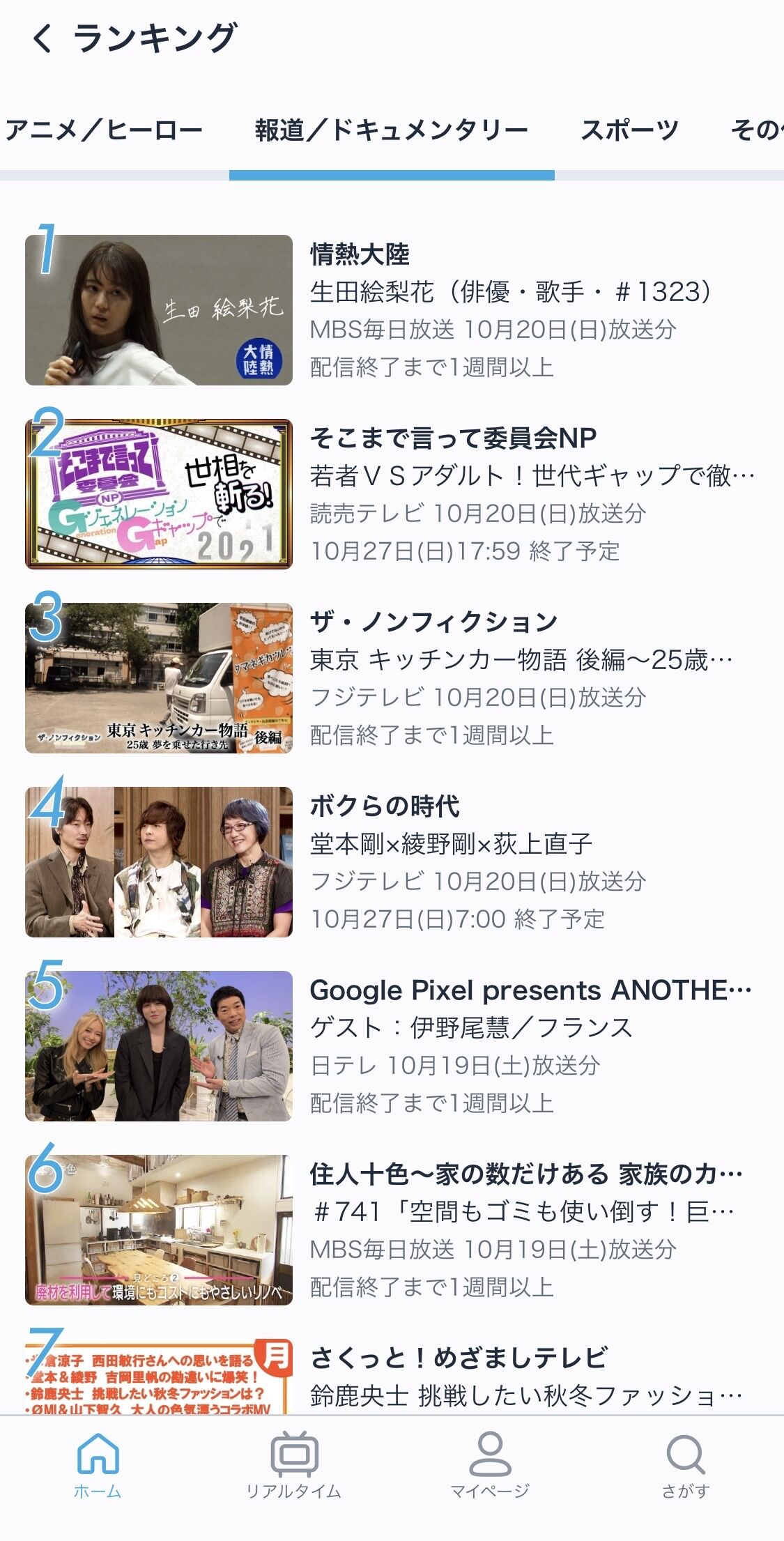Select the 報道／ドキュメンタリー tab
Screen dimensions: 784x1541
pyautogui.click(x=391, y=130)
